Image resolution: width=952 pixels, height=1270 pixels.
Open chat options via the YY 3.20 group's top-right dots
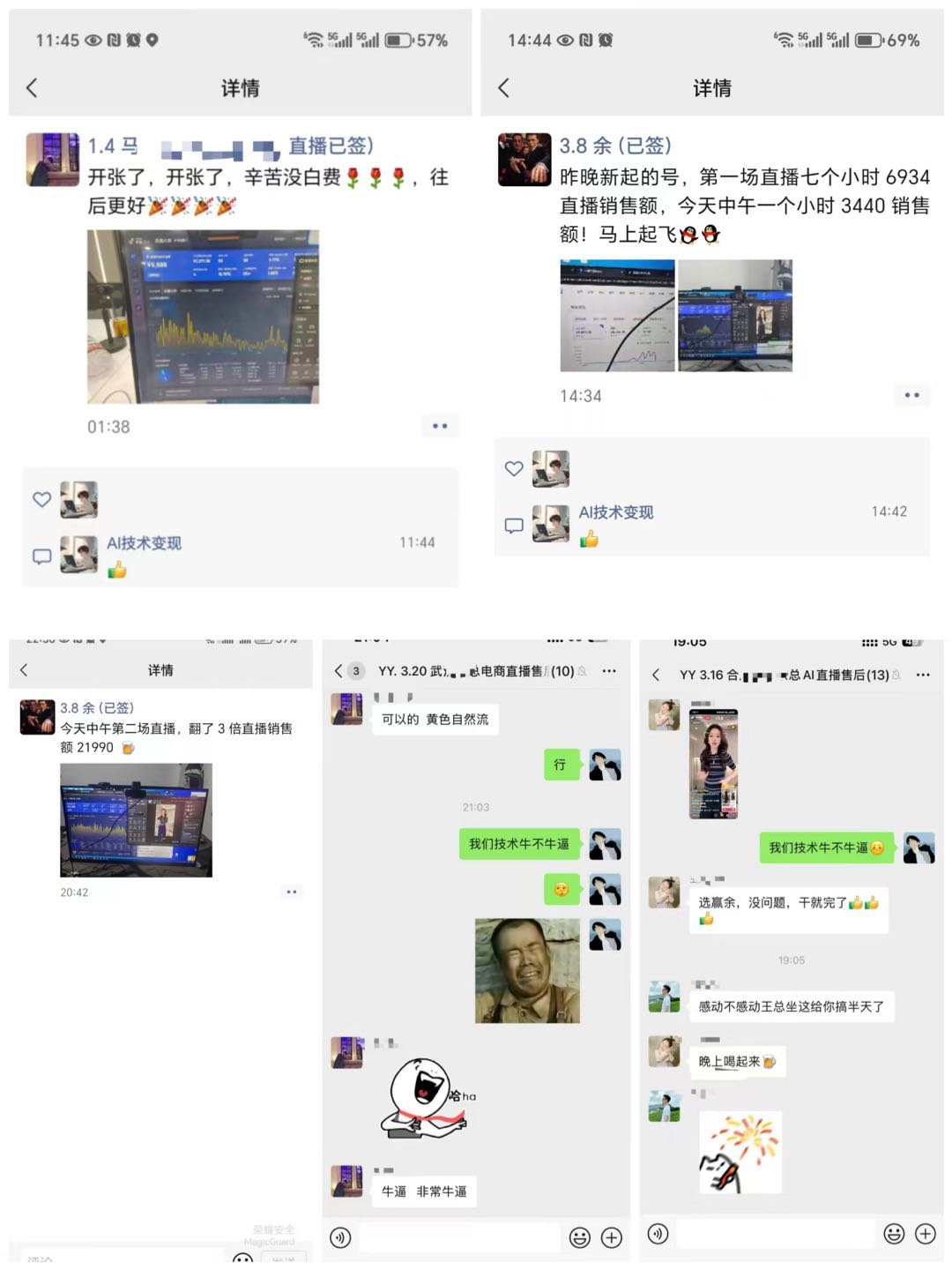tap(609, 671)
